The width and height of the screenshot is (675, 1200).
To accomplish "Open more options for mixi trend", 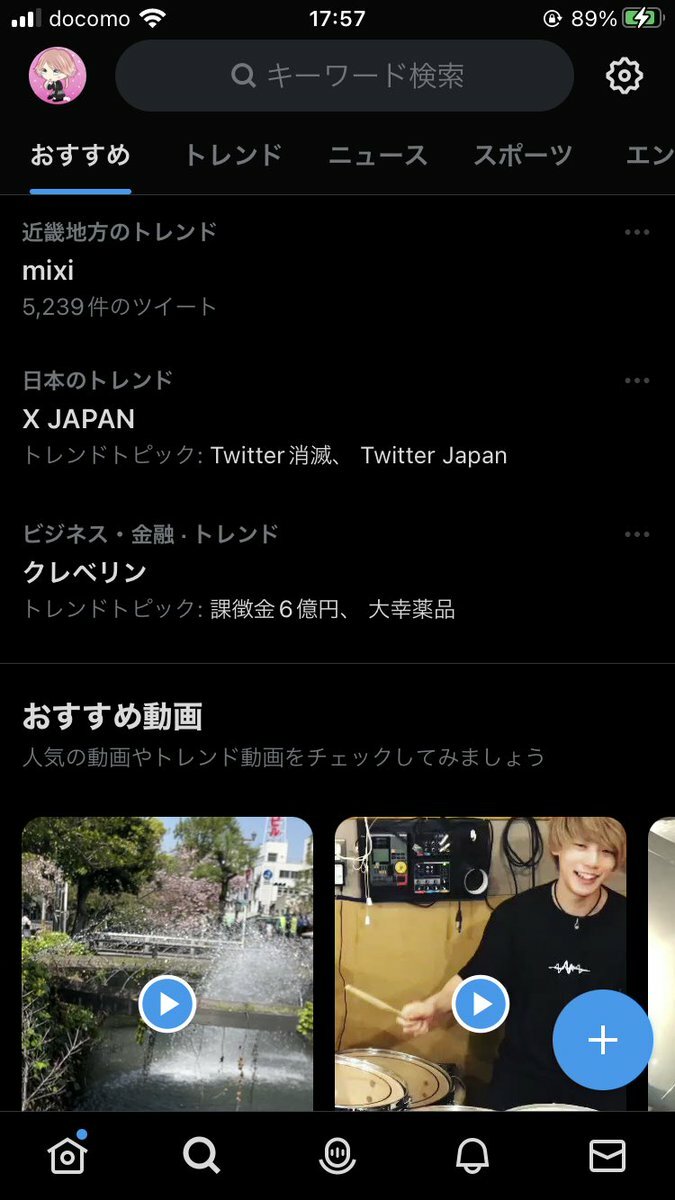I will [637, 232].
